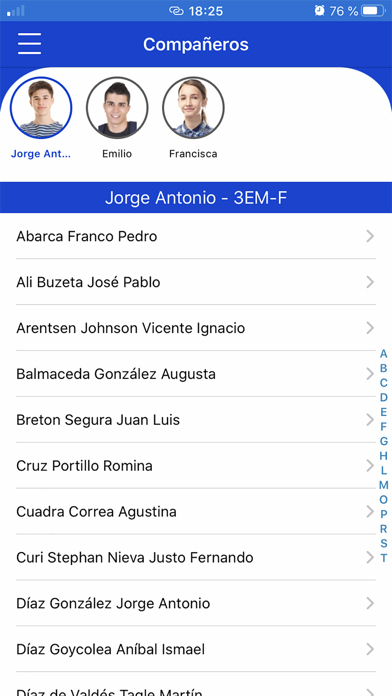Select Jorge Antonio's profile avatar
The width and height of the screenshot is (392, 696).
(x=41, y=108)
